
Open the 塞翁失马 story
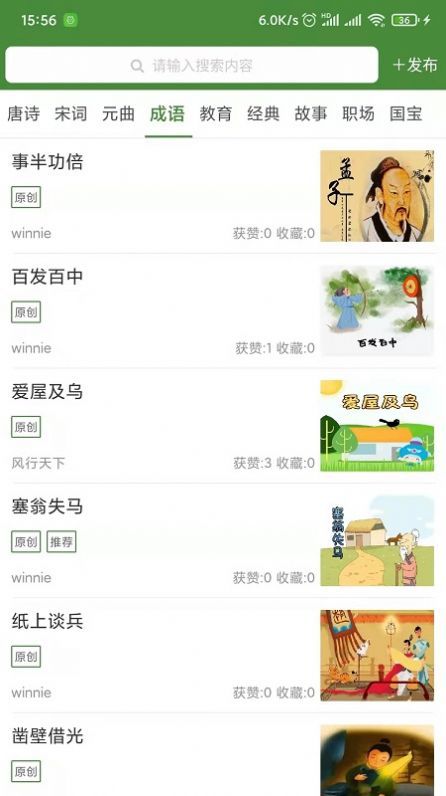tap(223, 540)
